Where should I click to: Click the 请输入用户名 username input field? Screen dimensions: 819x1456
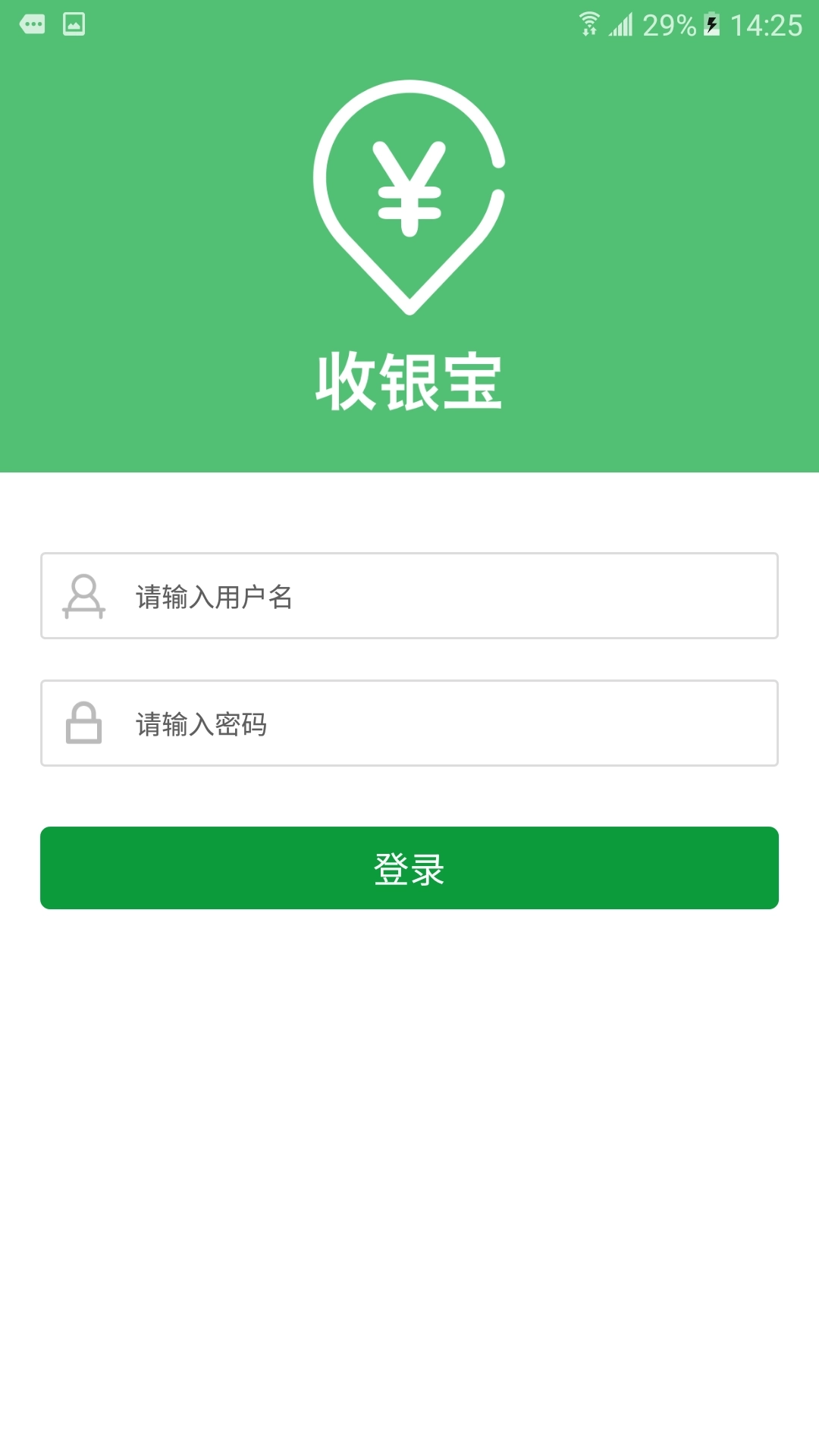409,596
